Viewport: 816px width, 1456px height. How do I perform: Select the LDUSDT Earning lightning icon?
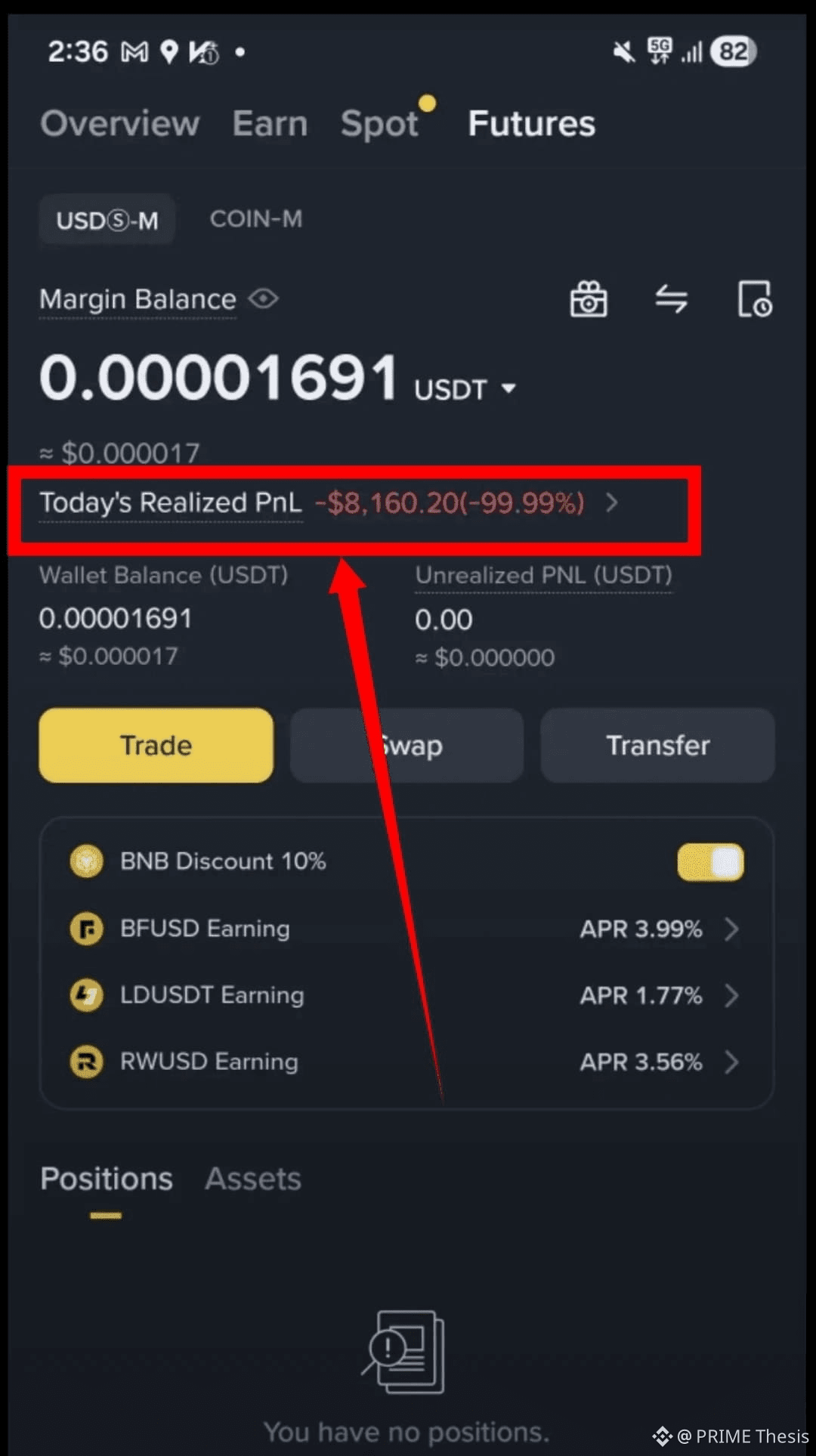(x=86, y=995)
